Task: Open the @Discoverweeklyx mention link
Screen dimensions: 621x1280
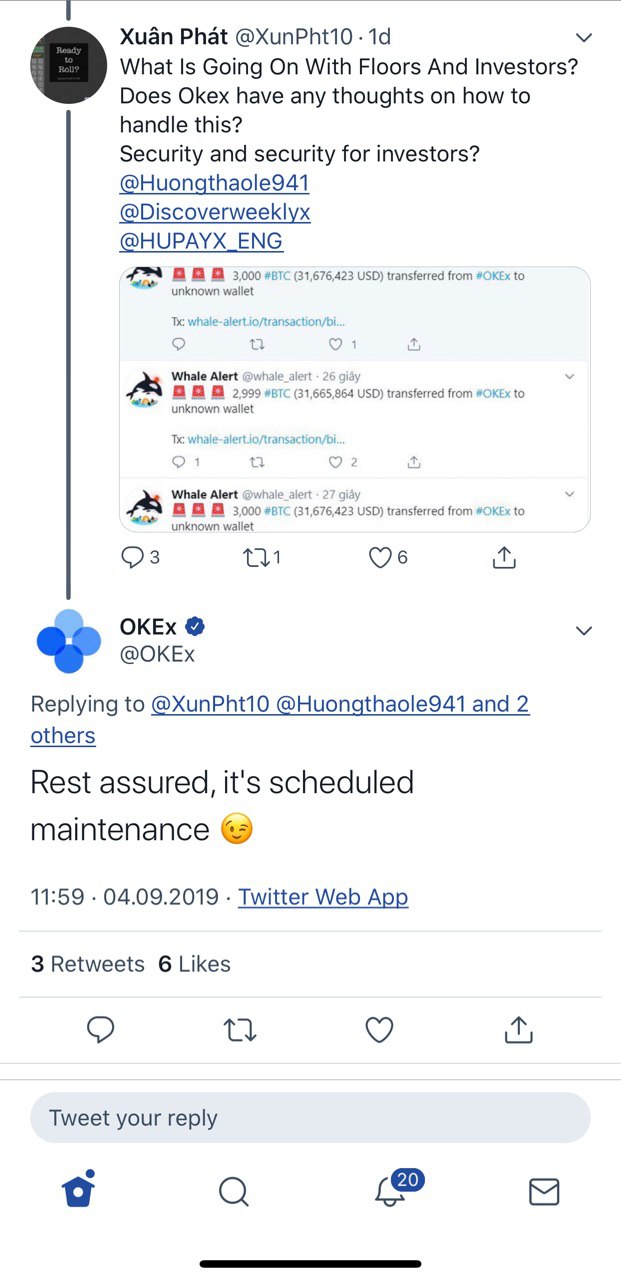Action: [x=215, y=212]
